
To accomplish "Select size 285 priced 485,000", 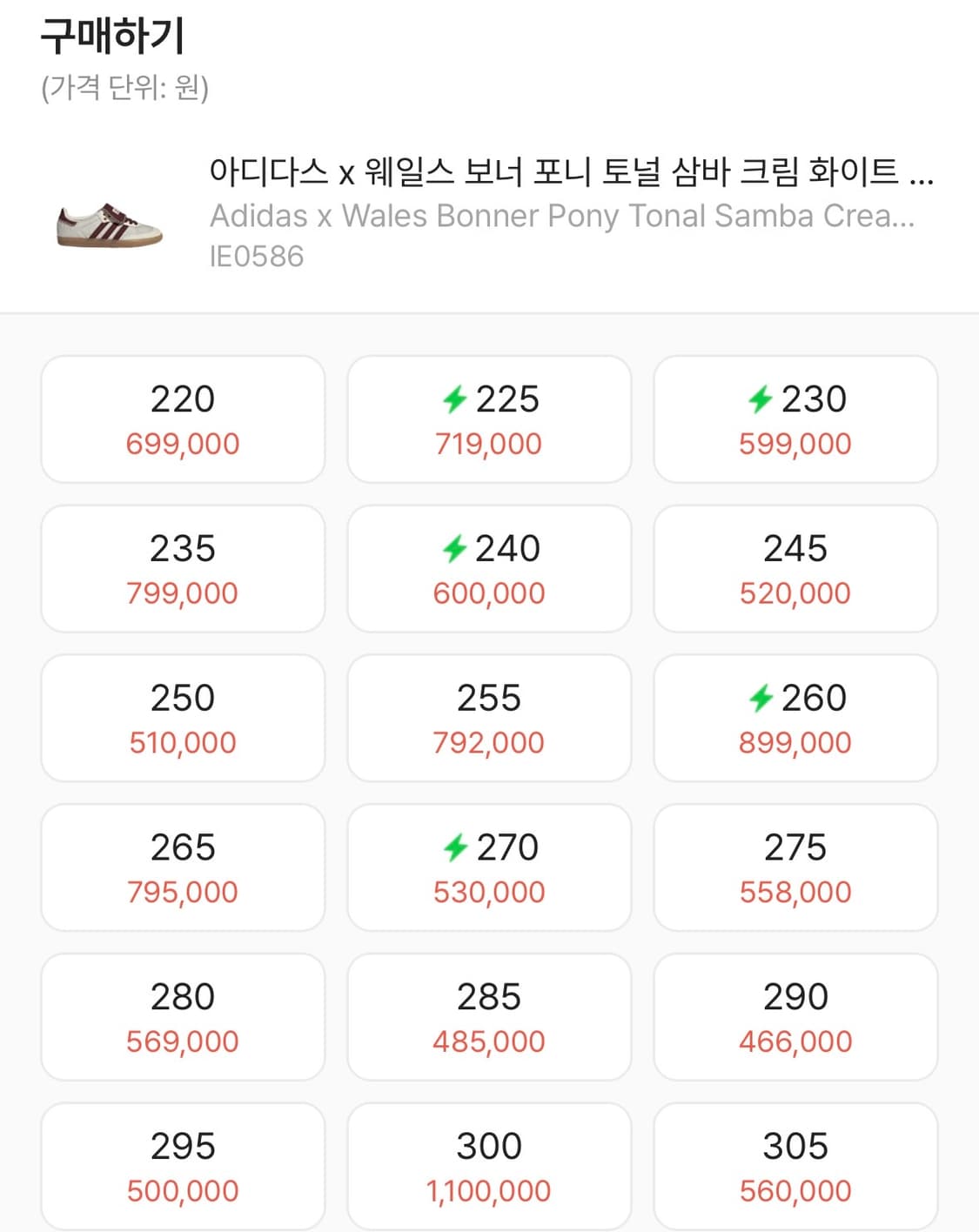I will 488,1016.
